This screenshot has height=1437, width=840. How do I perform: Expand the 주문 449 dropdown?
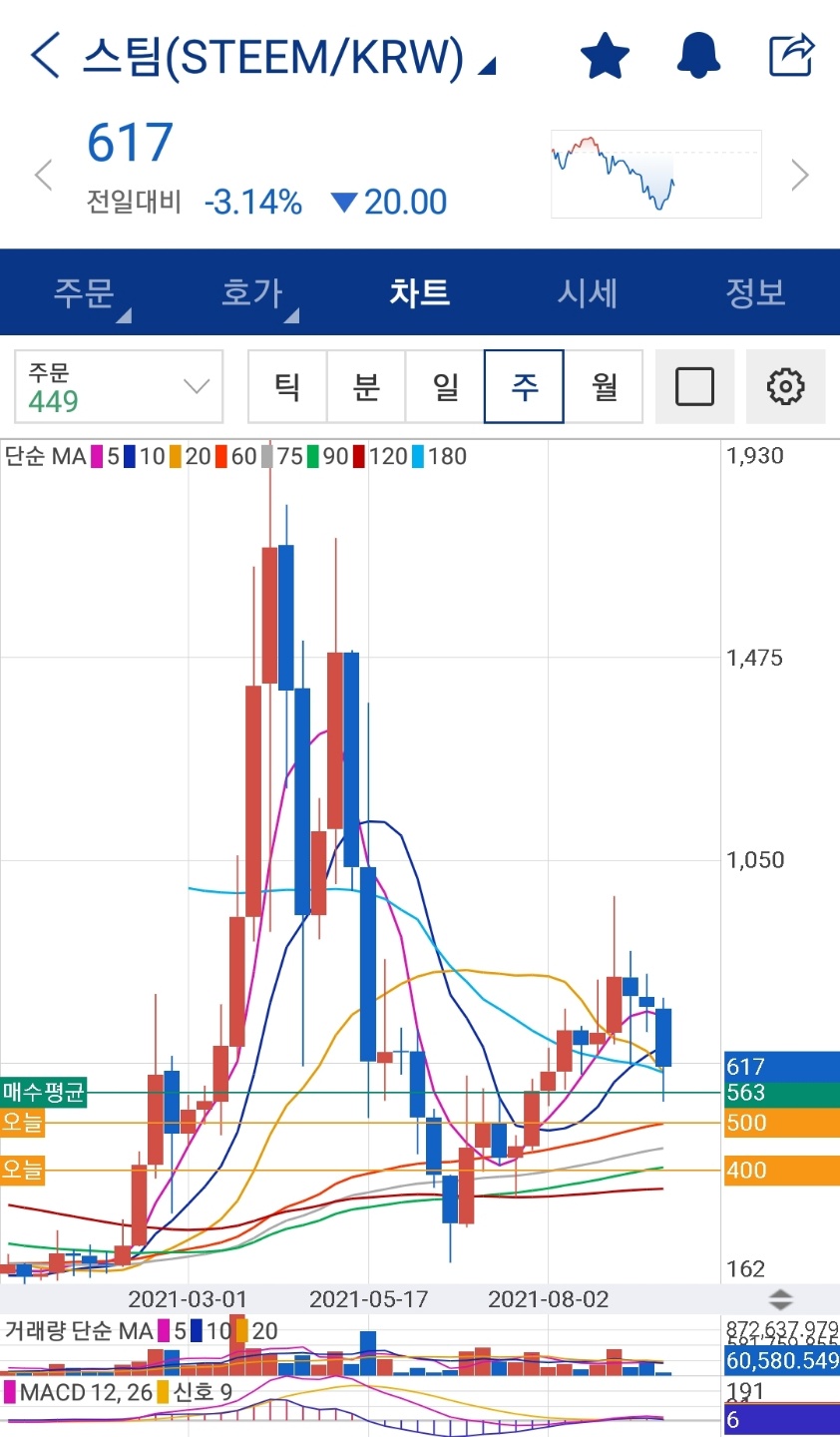tap(119, 386)
